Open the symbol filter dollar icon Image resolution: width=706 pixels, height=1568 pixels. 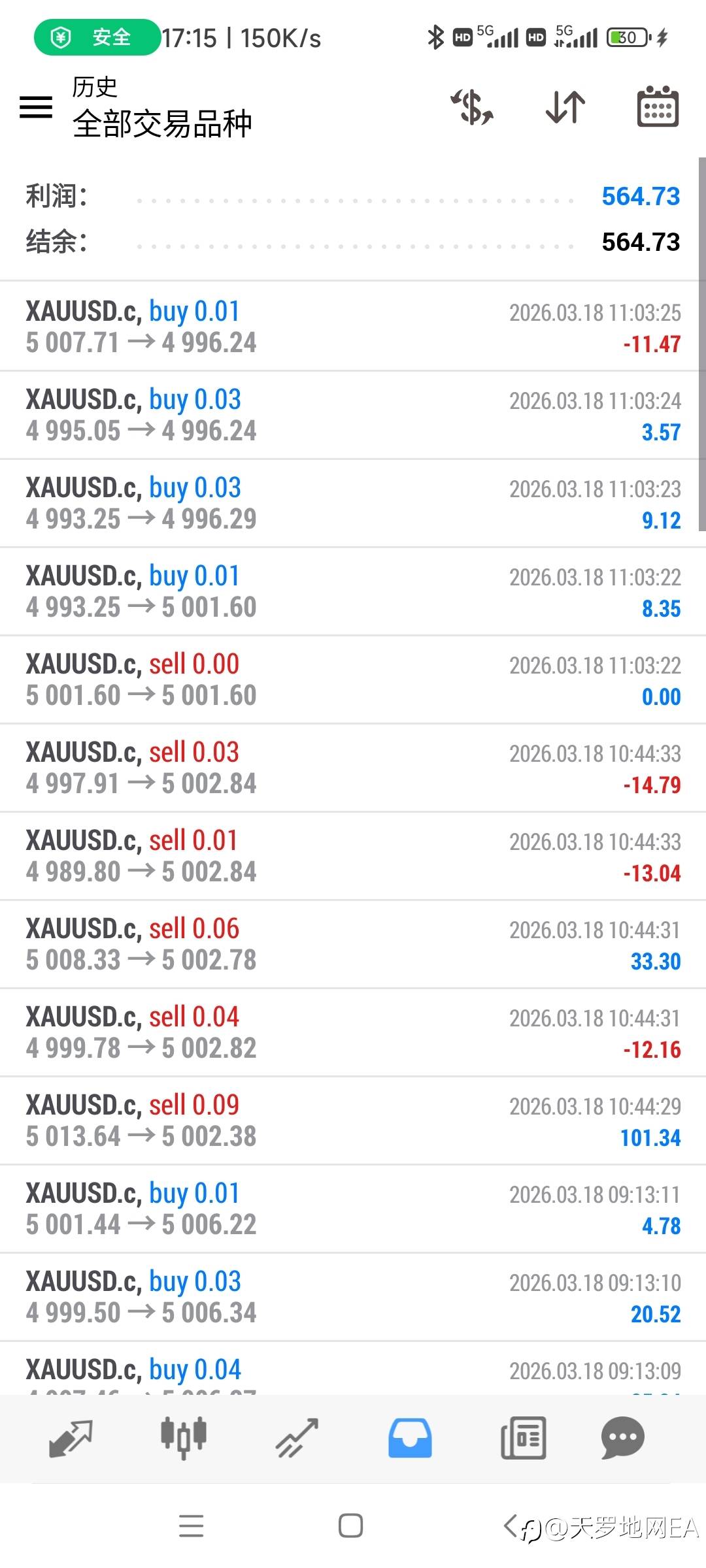(x=472, y=107)
